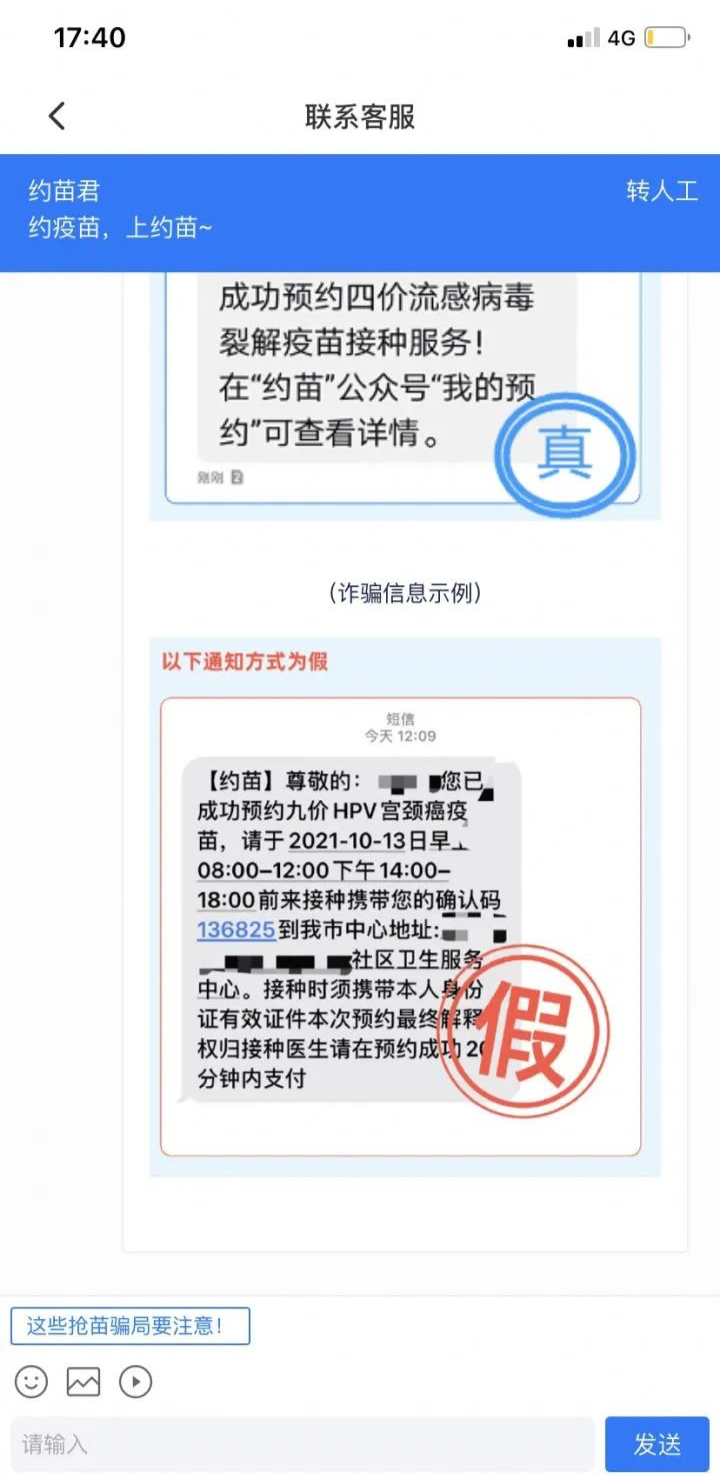This screenshot has width=720, height=1476.
Task: Send the message with 发送
Action: tap(657, 1444)
